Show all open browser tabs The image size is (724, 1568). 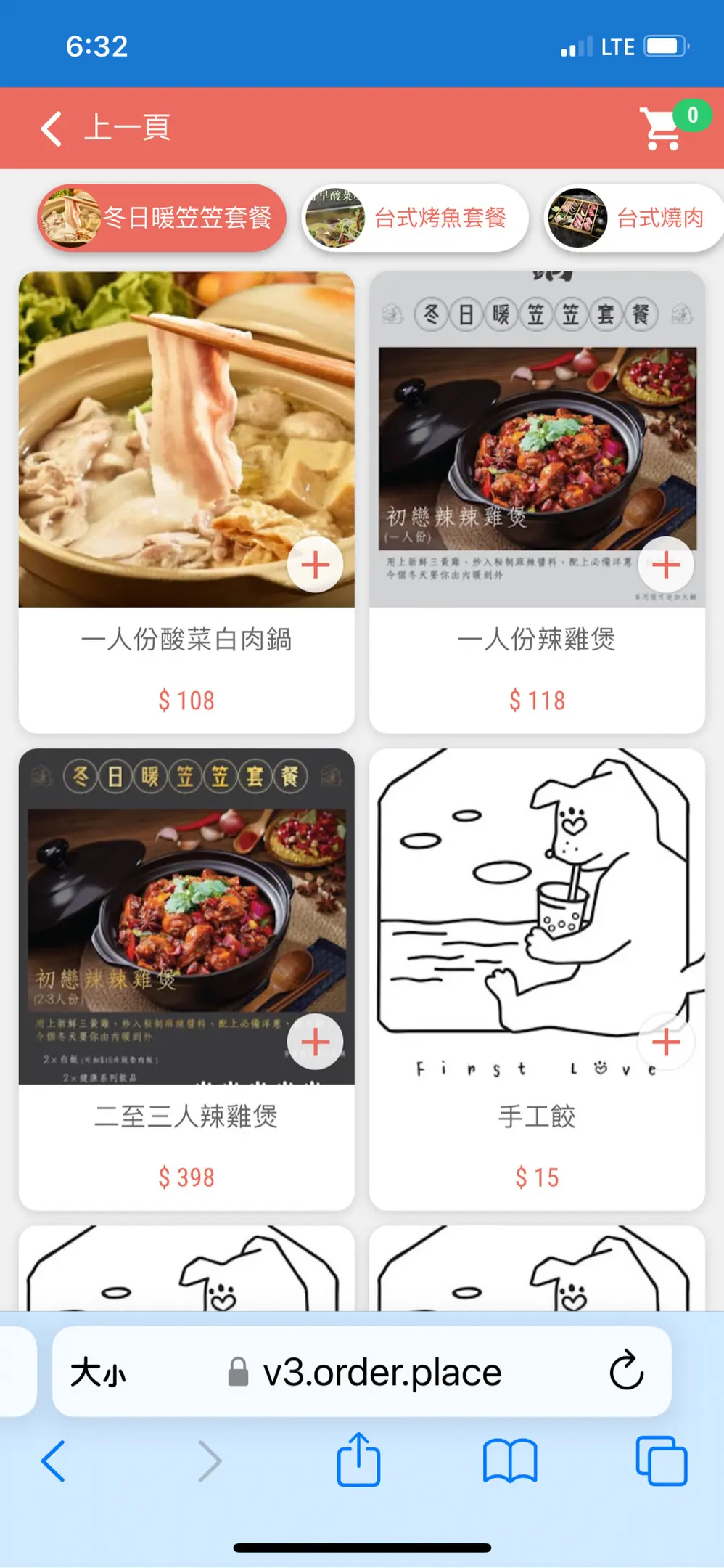pos(661,1461)
